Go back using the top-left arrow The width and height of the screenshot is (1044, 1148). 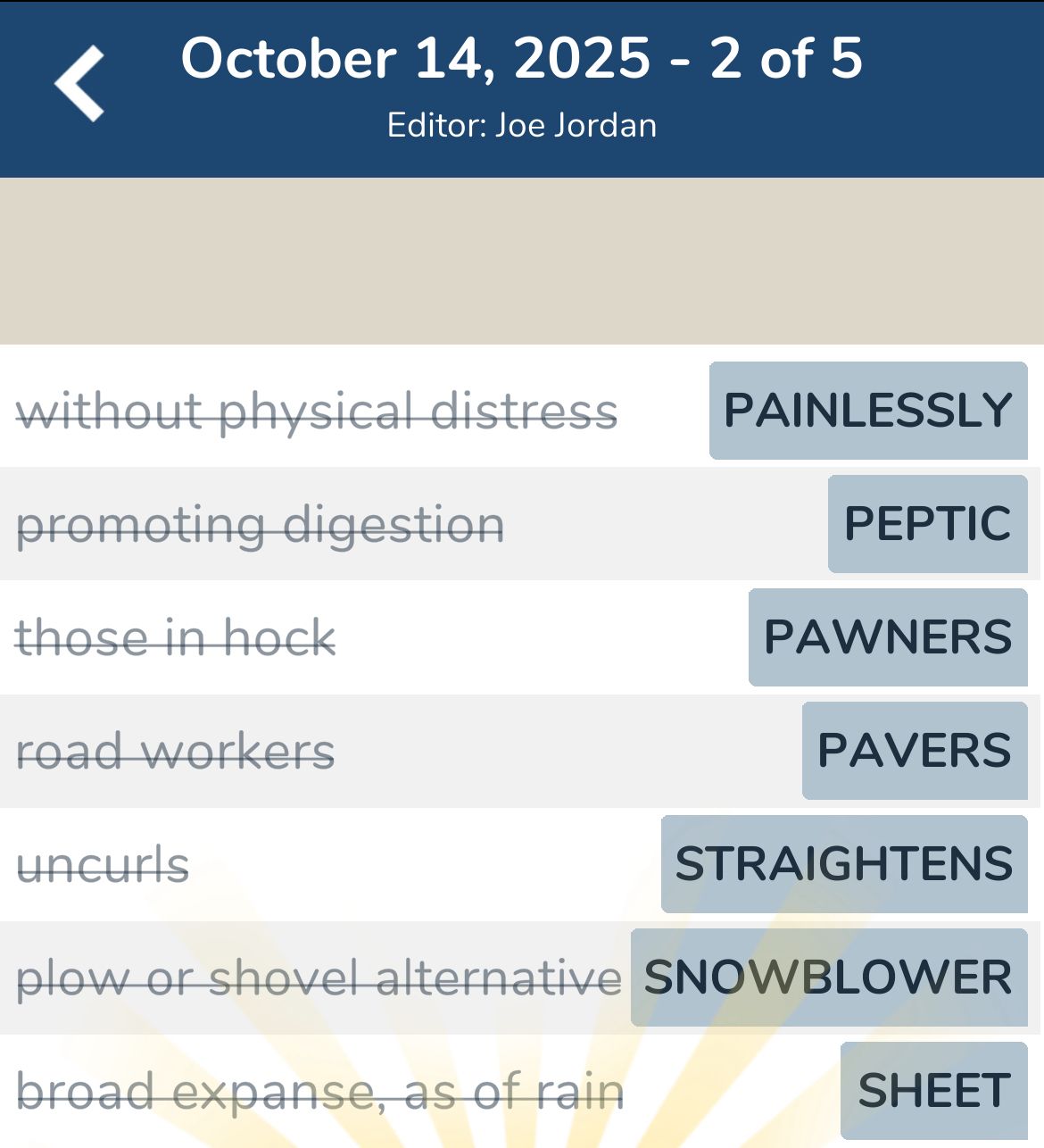80,84
